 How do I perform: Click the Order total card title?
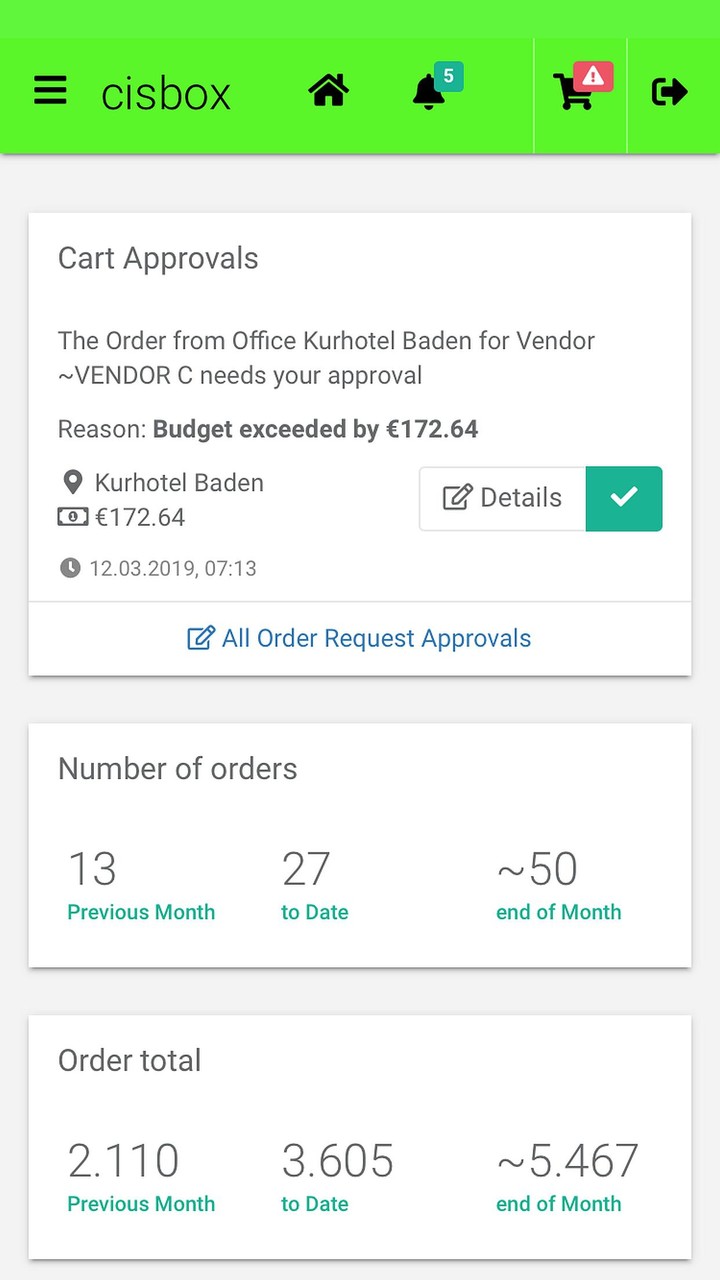(x=130, y=1060)
